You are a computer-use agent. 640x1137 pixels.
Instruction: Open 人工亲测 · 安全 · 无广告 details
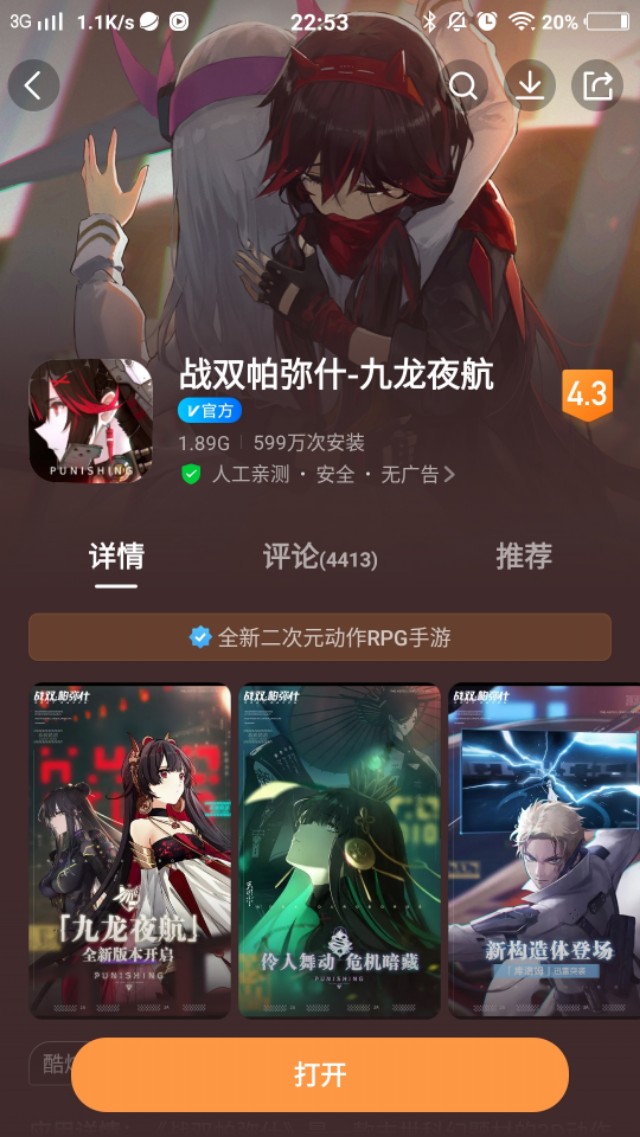[x=318, y=474]
